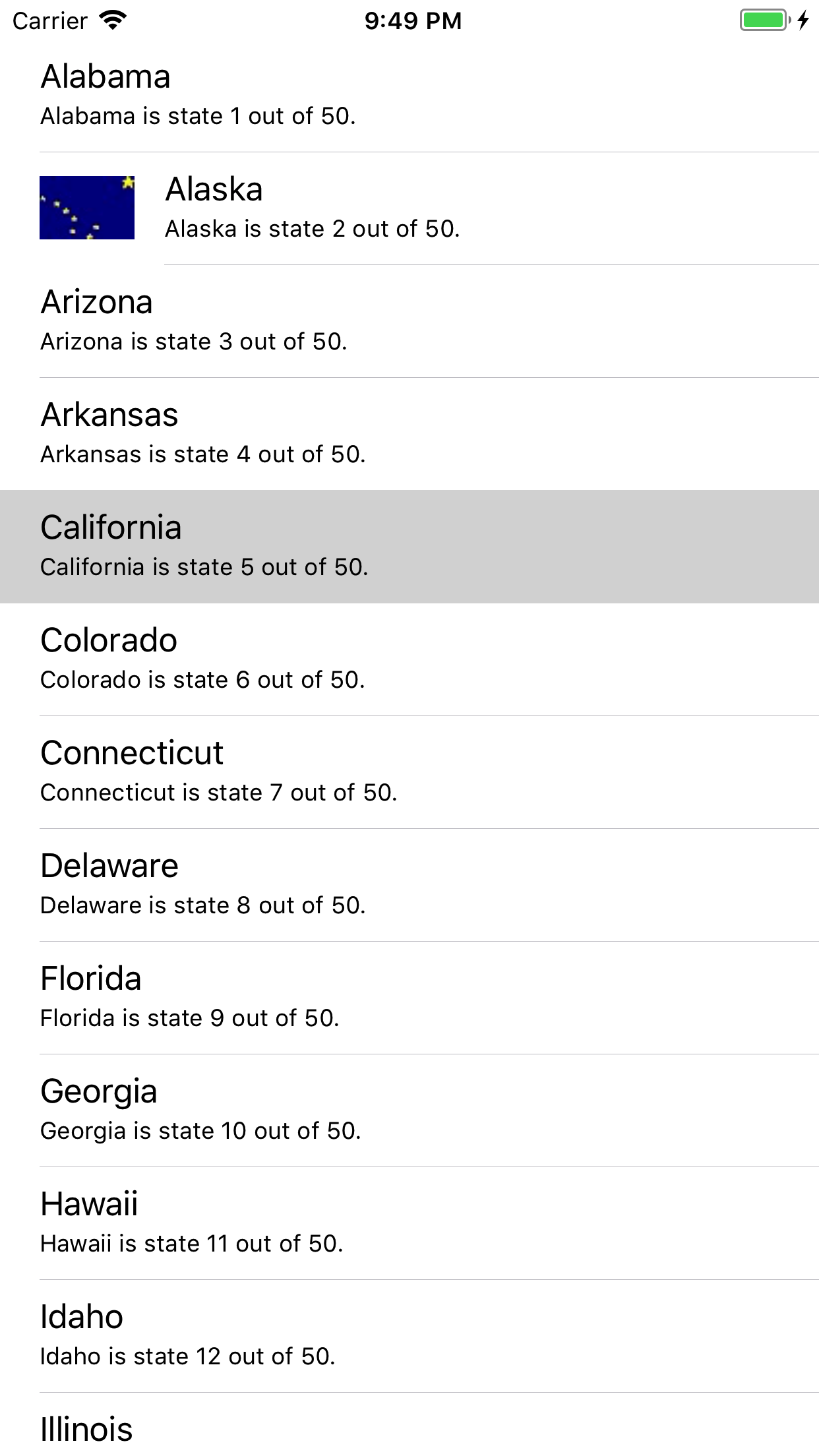Tap the Arizona list item

[x=409, y=321]
